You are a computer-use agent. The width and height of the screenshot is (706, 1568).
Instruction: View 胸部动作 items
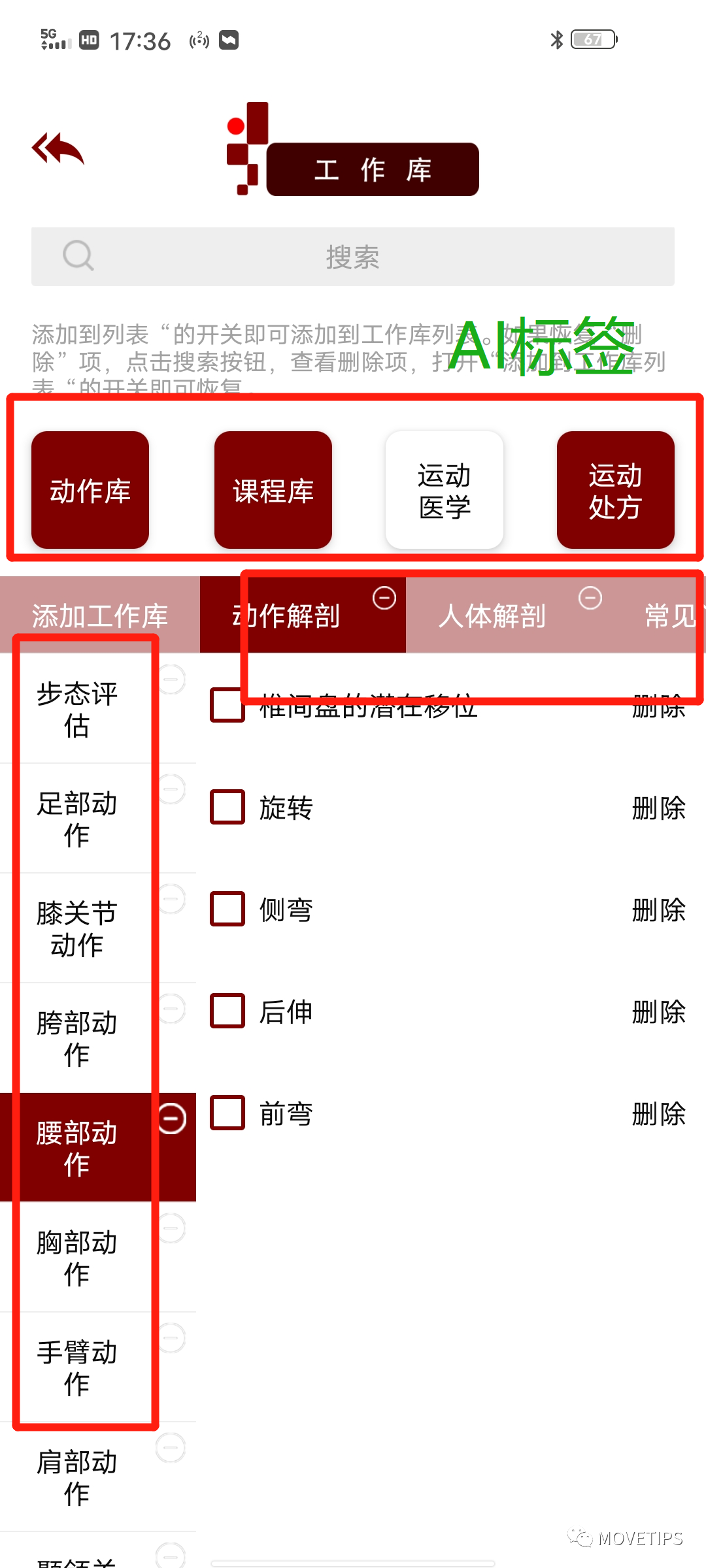(x=77, y=1258)
